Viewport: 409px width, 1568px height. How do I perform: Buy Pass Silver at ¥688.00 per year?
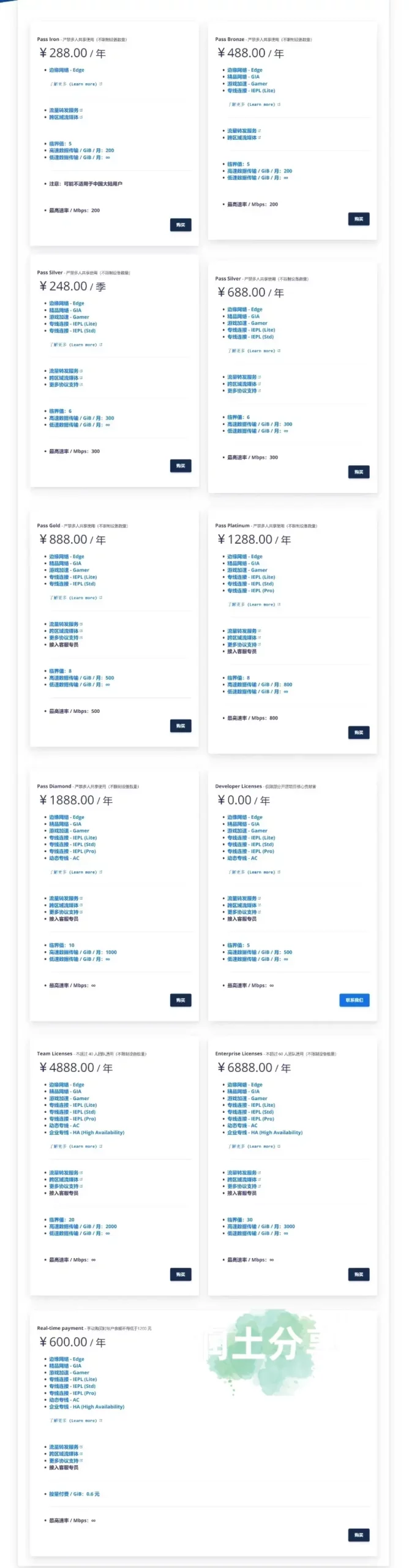pos(359,472)
